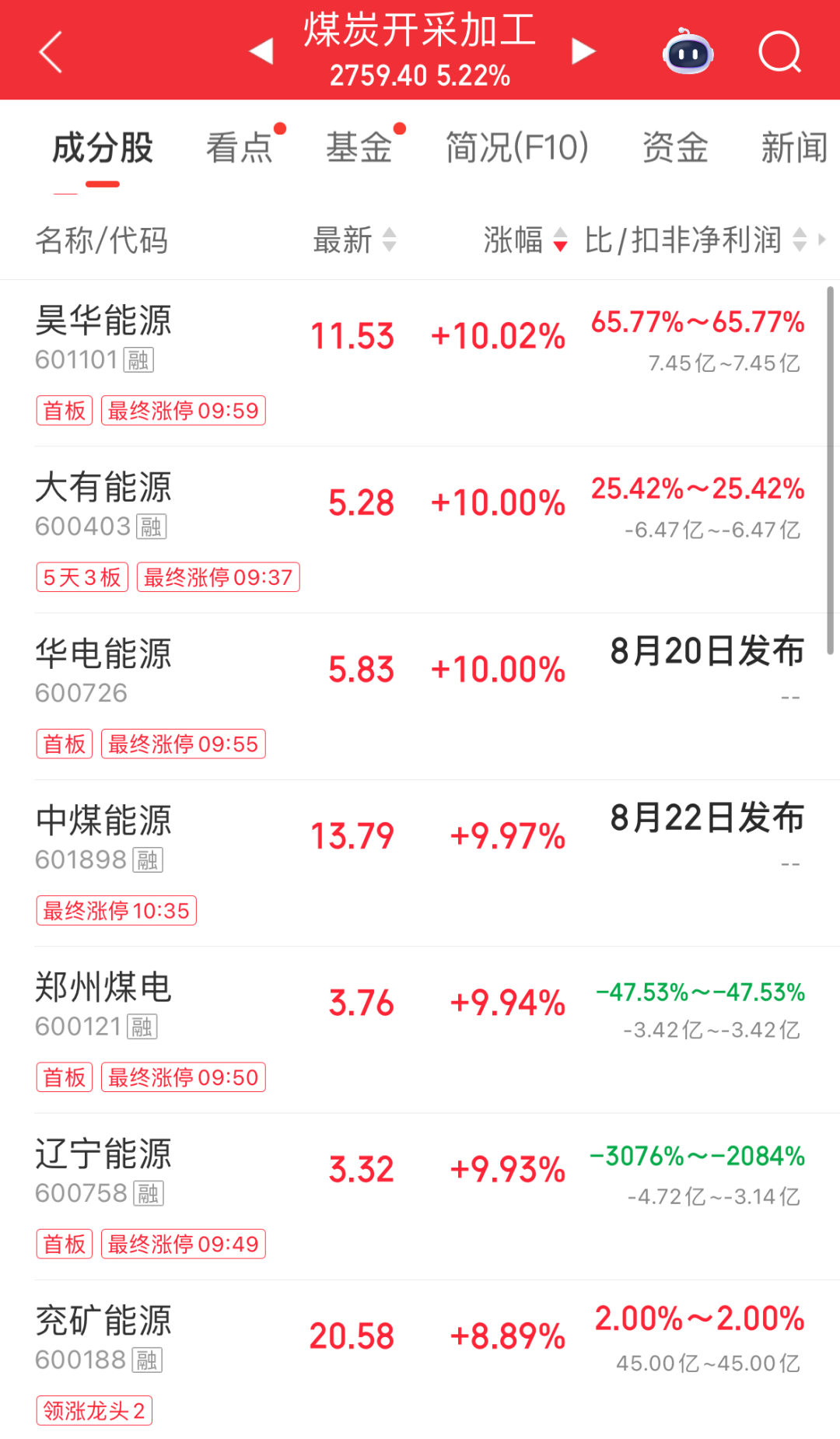Open stock 大有能源 600403
Viewport: 840px width, 1439px height.
[420, 530]
